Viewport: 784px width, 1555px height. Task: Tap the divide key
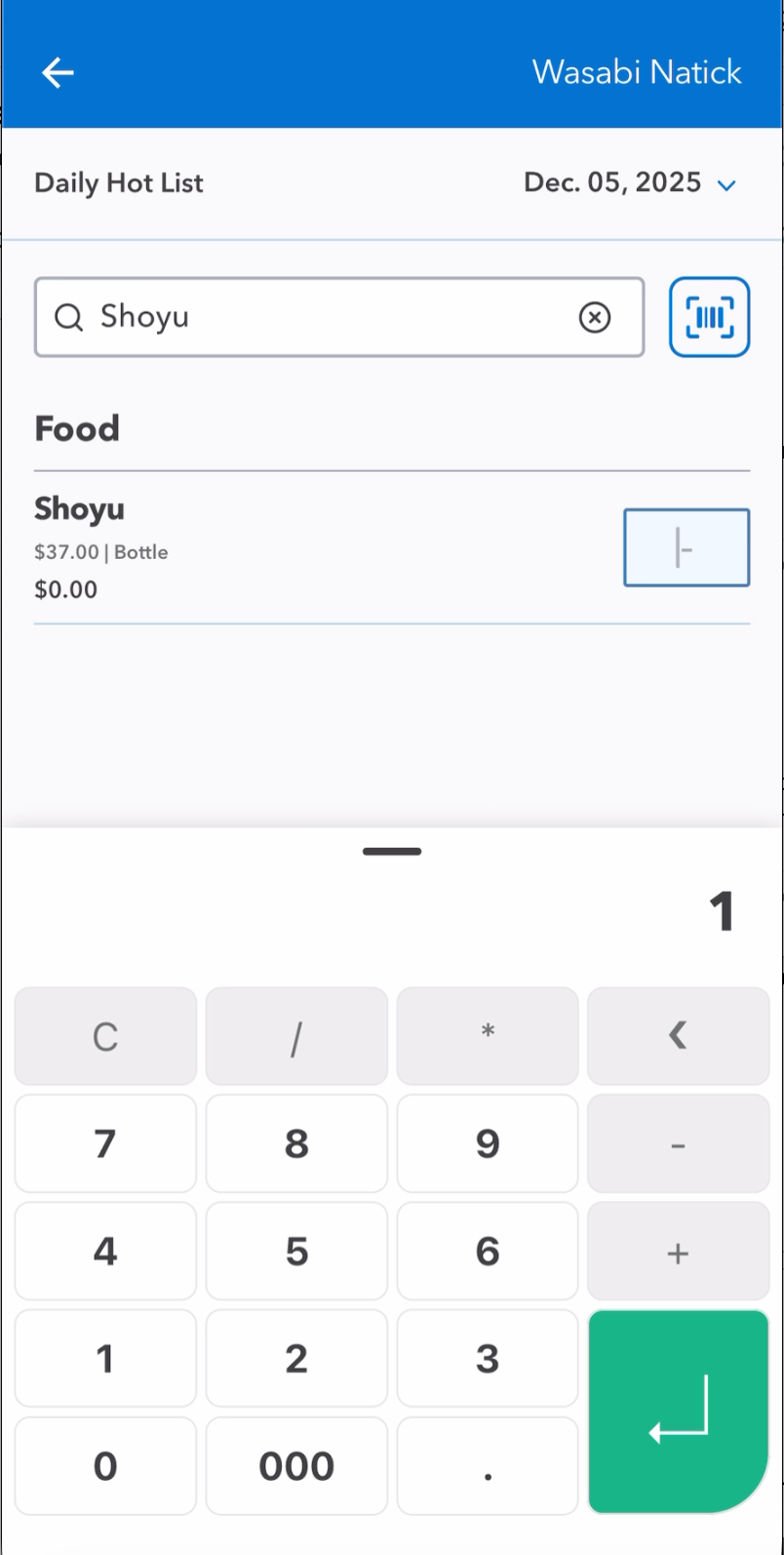point(296,1036)
